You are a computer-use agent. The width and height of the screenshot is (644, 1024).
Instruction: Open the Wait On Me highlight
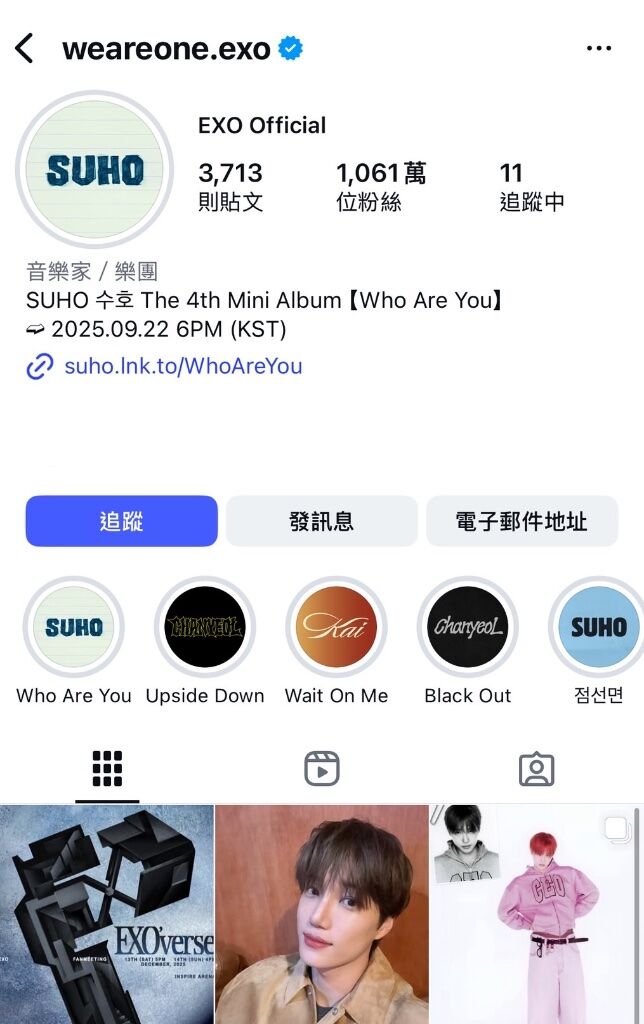click(x=336, y=627)
